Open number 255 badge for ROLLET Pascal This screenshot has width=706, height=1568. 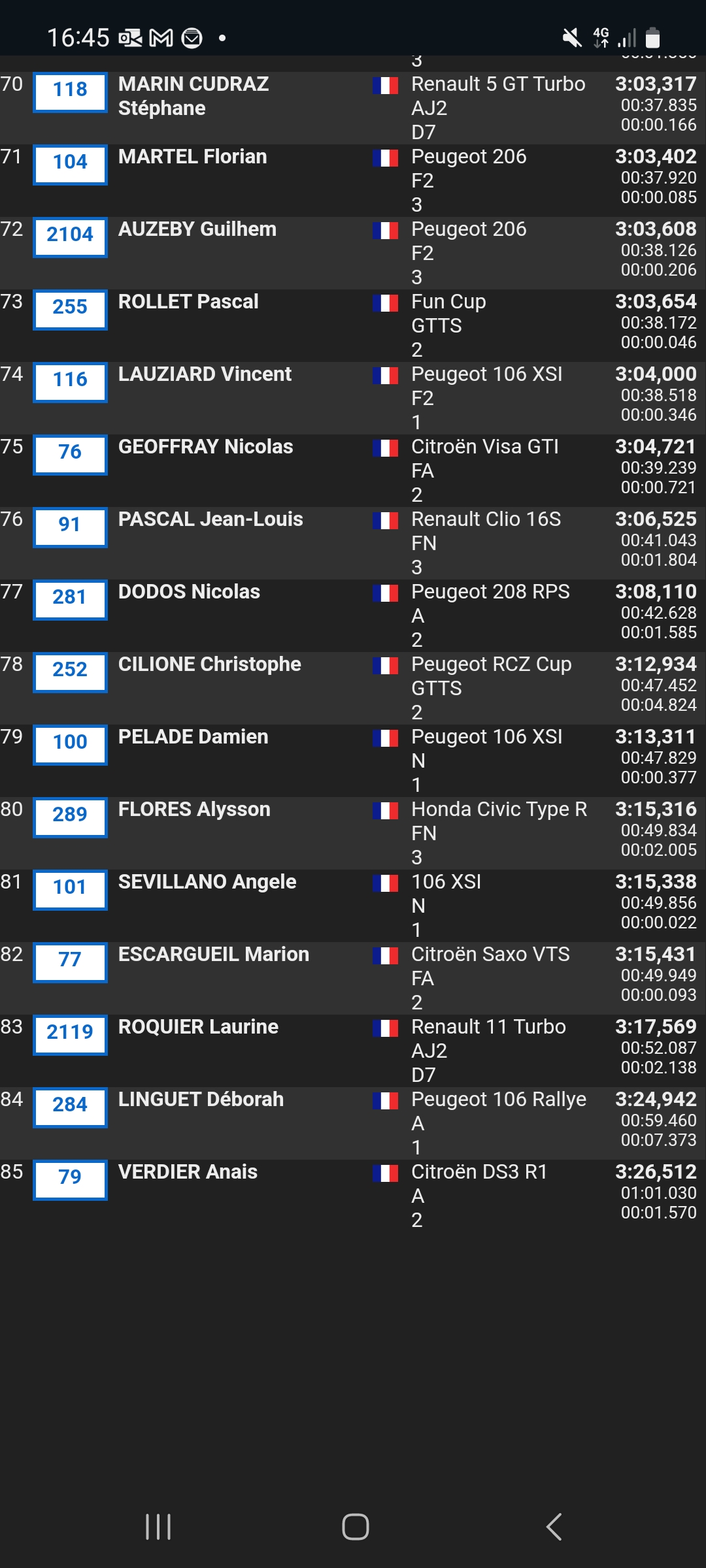70,308
